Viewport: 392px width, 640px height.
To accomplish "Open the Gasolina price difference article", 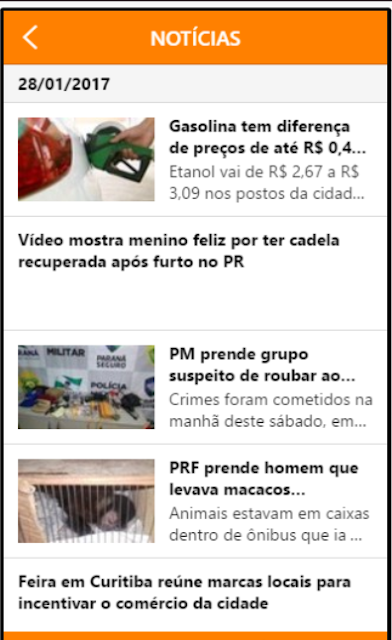I will 195,160.
